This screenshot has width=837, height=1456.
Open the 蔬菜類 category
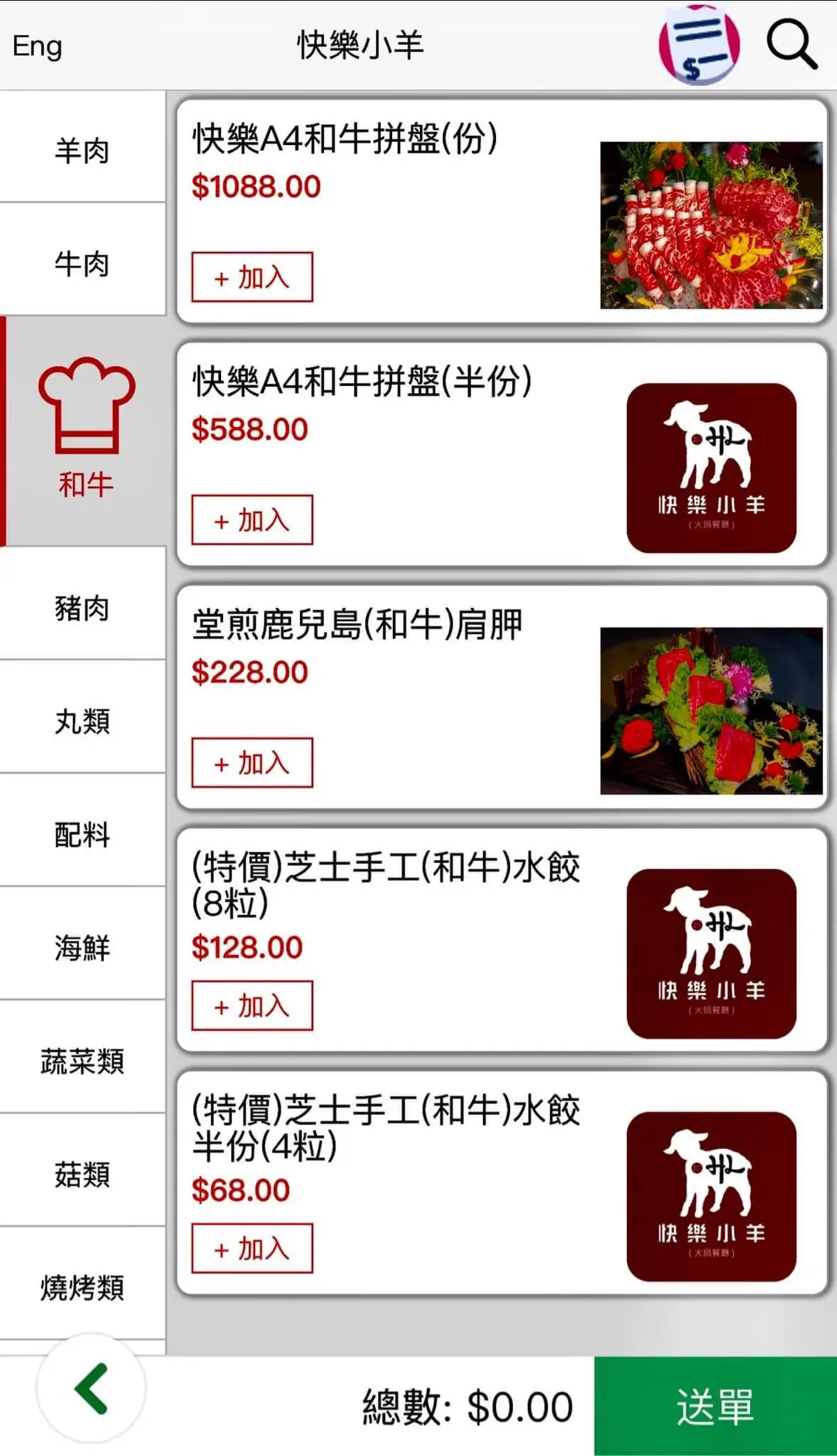pyautogui.click(x=82, y=1061)
